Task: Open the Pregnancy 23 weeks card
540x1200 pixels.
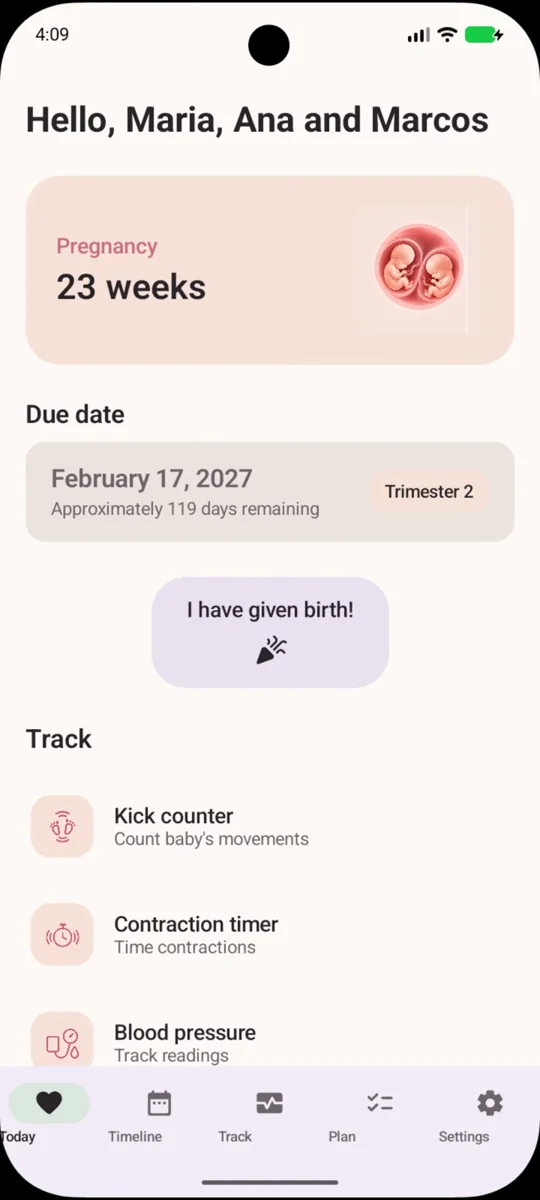Action: click(x=270, y=270)
